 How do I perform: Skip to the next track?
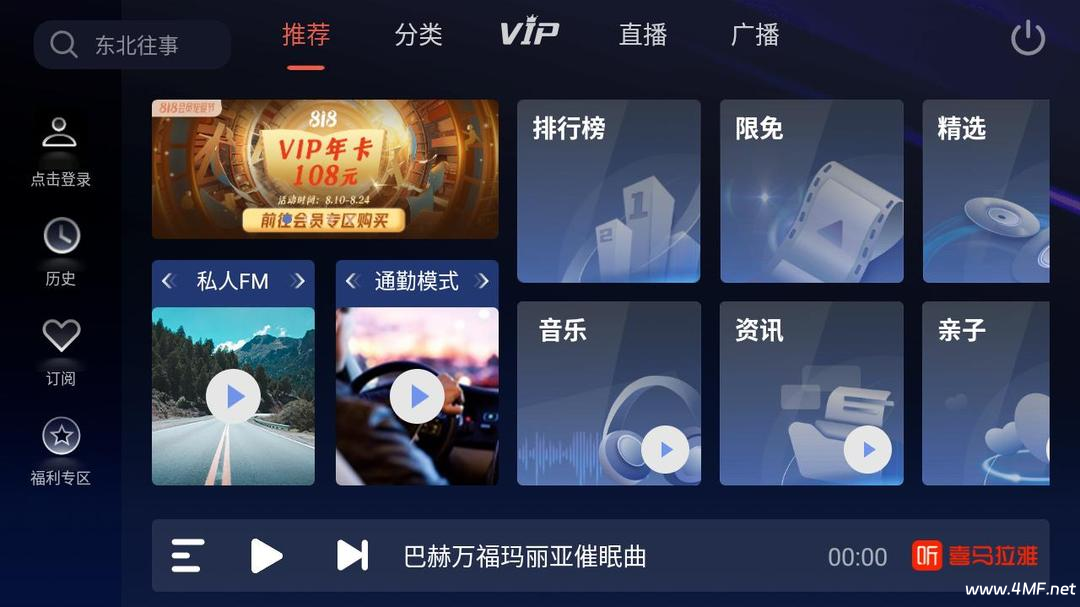[352, 555]
